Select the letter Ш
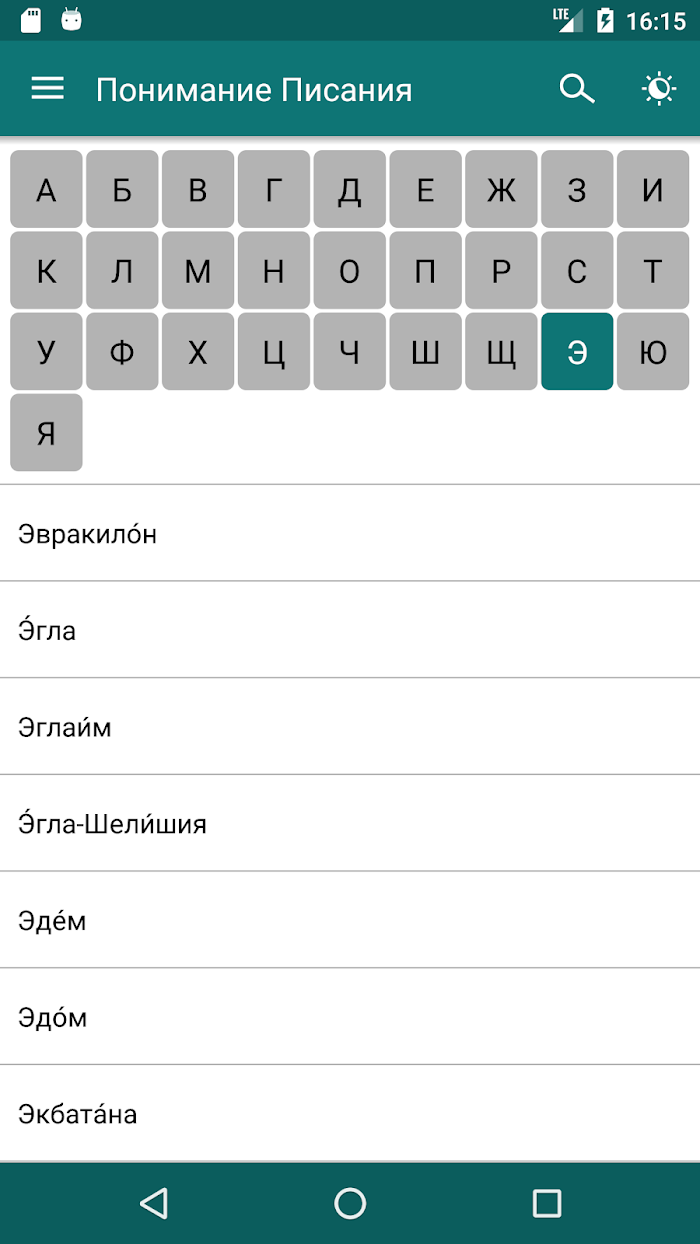The height and width of the screenshot is (1244, 700). coord(425,351)
